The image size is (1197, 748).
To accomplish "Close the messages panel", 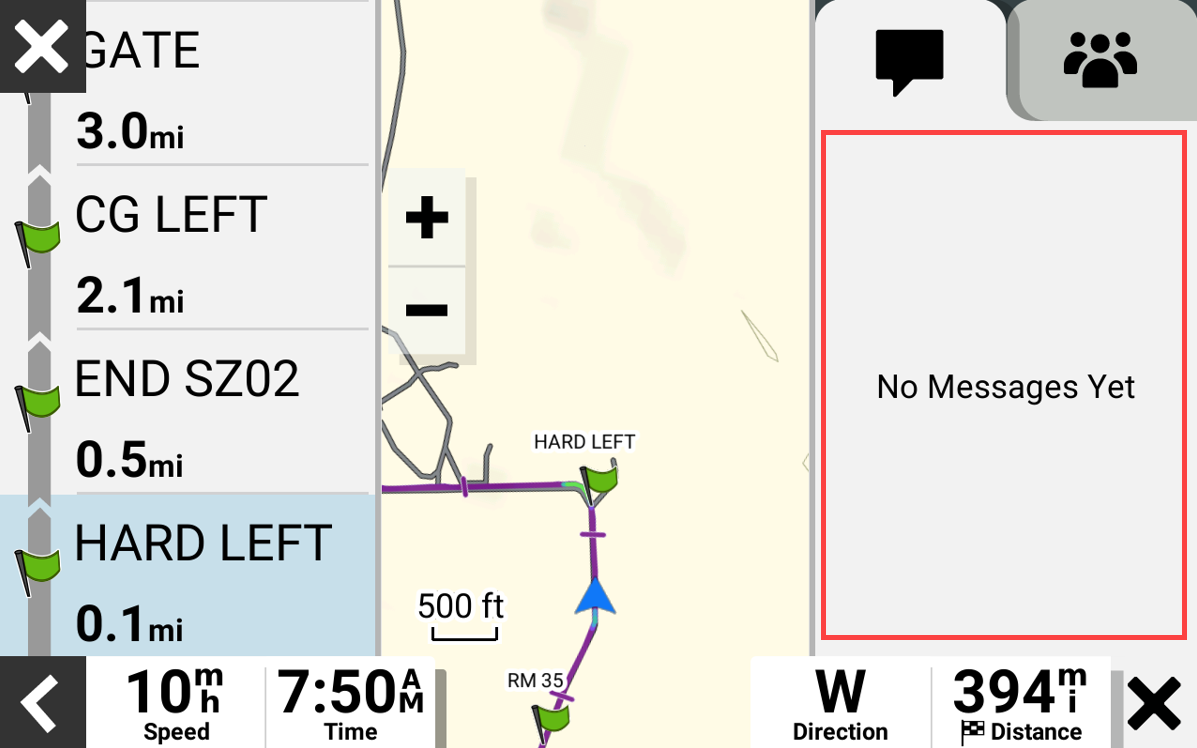I will tap(1154, 704).
